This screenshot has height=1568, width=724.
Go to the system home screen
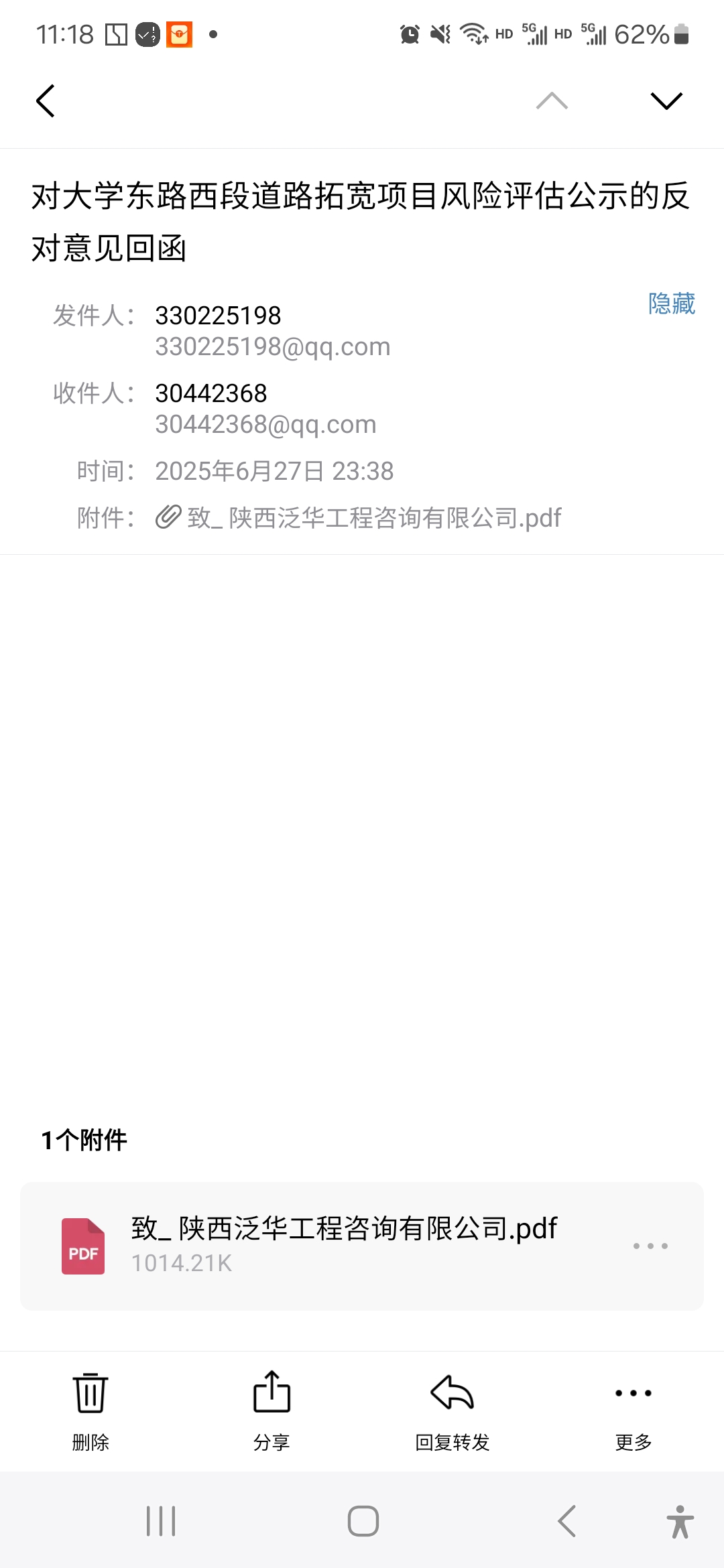pos(363,1521)
